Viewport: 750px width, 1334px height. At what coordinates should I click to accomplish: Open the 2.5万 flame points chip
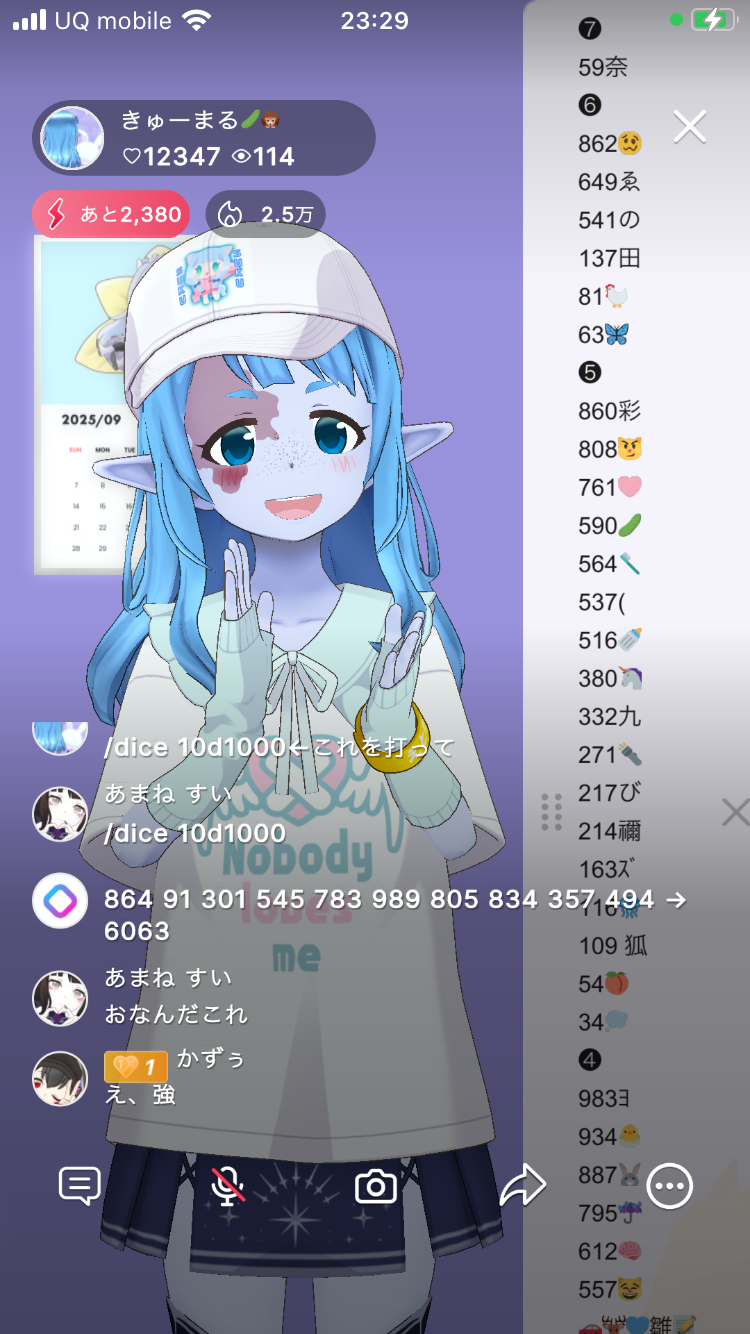point(265,214)
